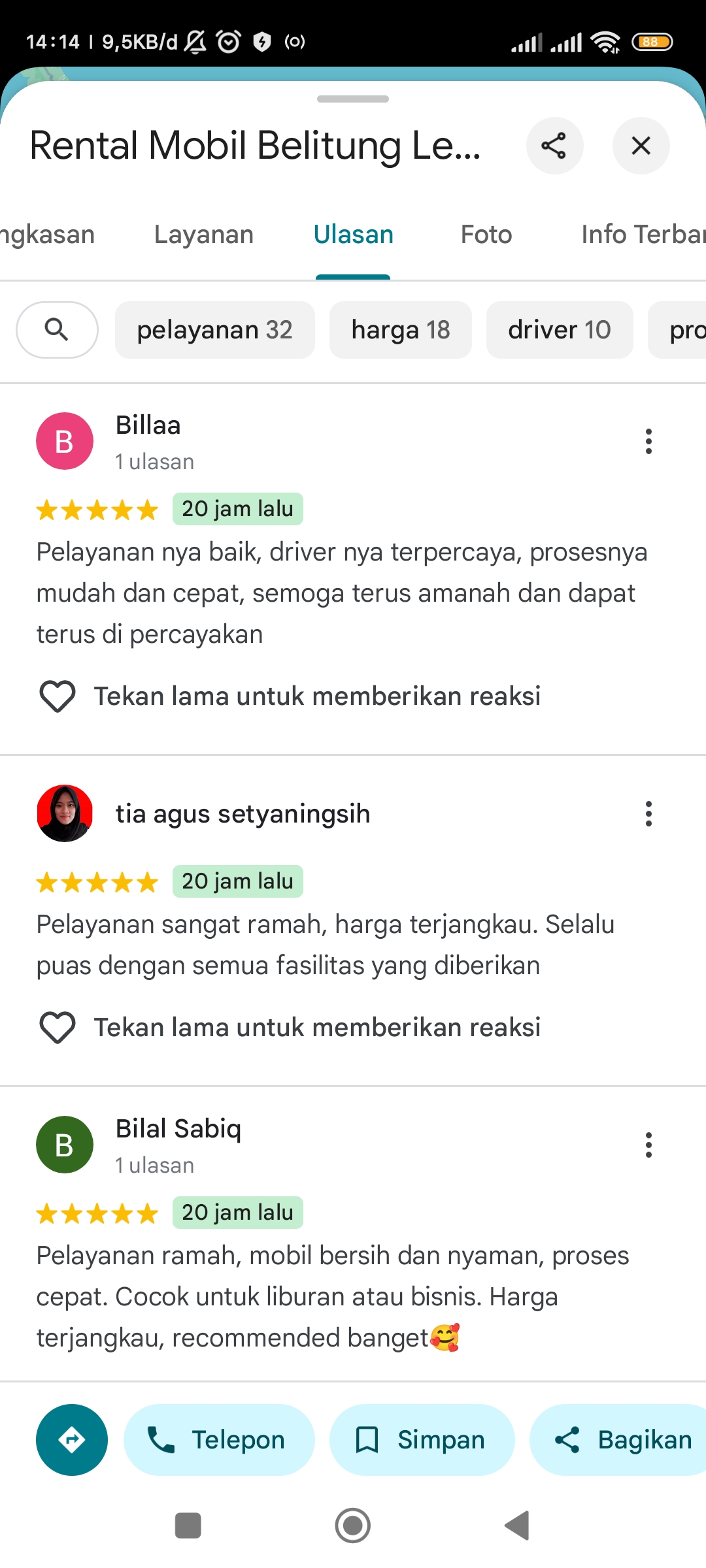This screenshot has width=706, height=1568.
Task: Tap heart reaction under tia agus setyaningsih's review
Action: coord(58,1028)
